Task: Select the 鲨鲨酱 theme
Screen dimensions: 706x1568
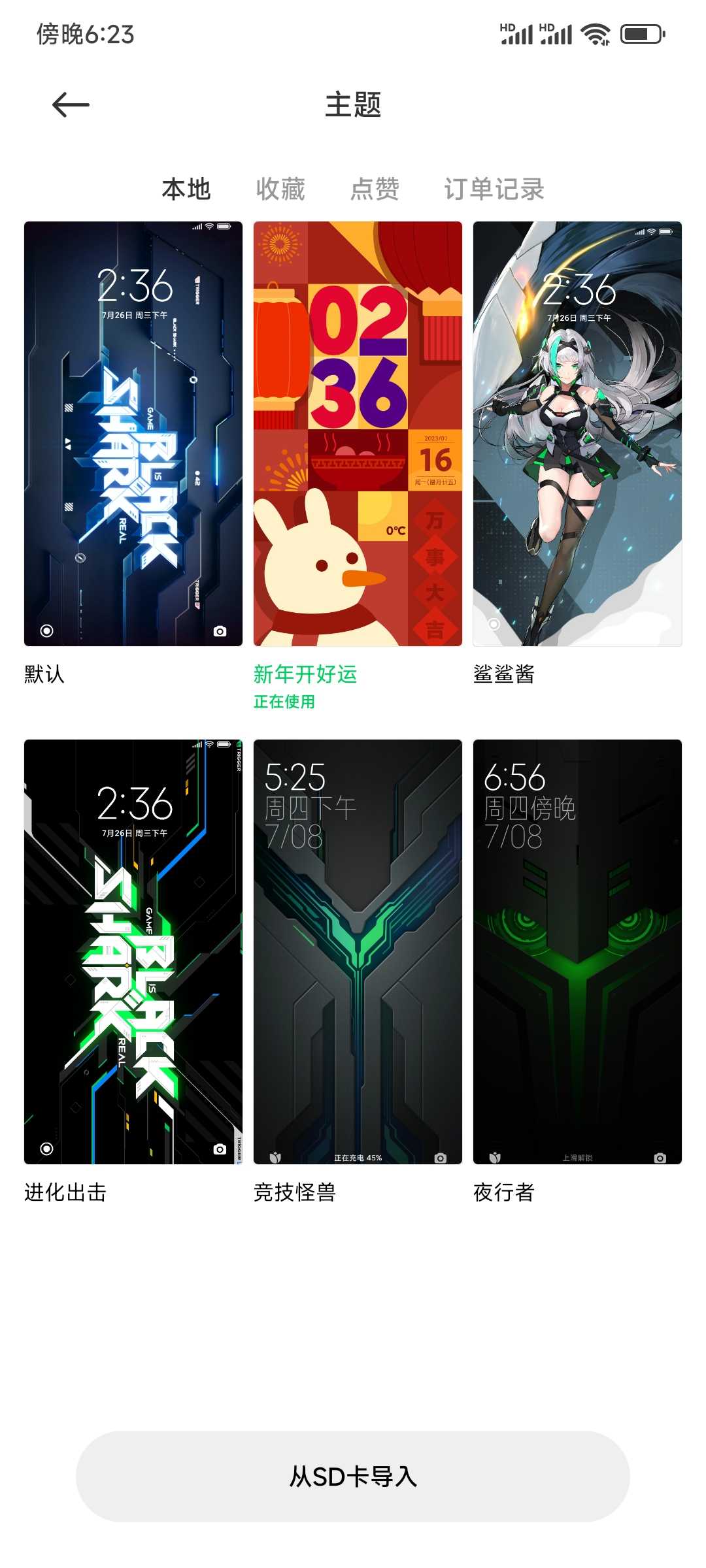Action: pyautogui.click(x=577, y=434)
